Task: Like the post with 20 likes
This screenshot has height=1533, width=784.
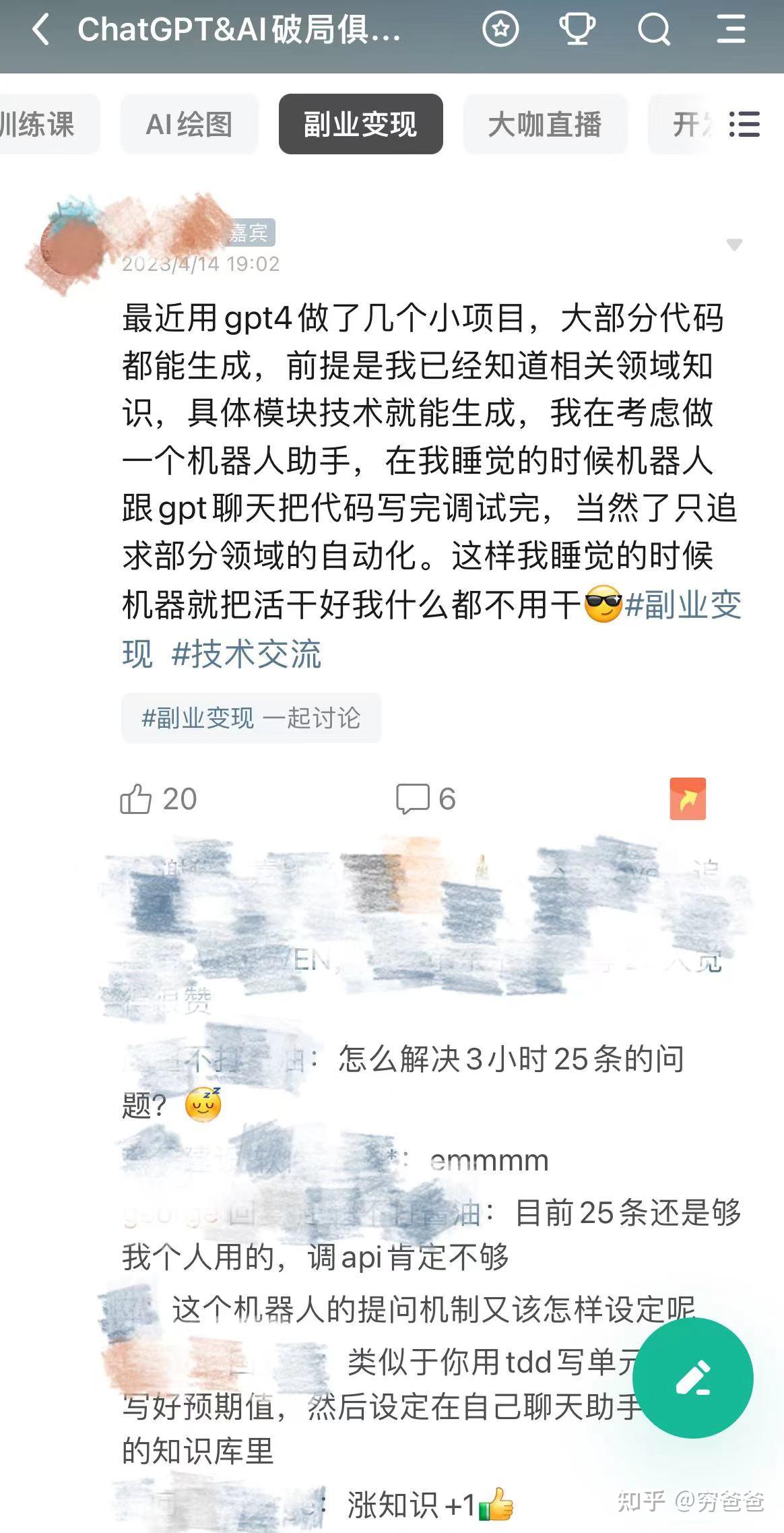Action: (x=137, y=799)
